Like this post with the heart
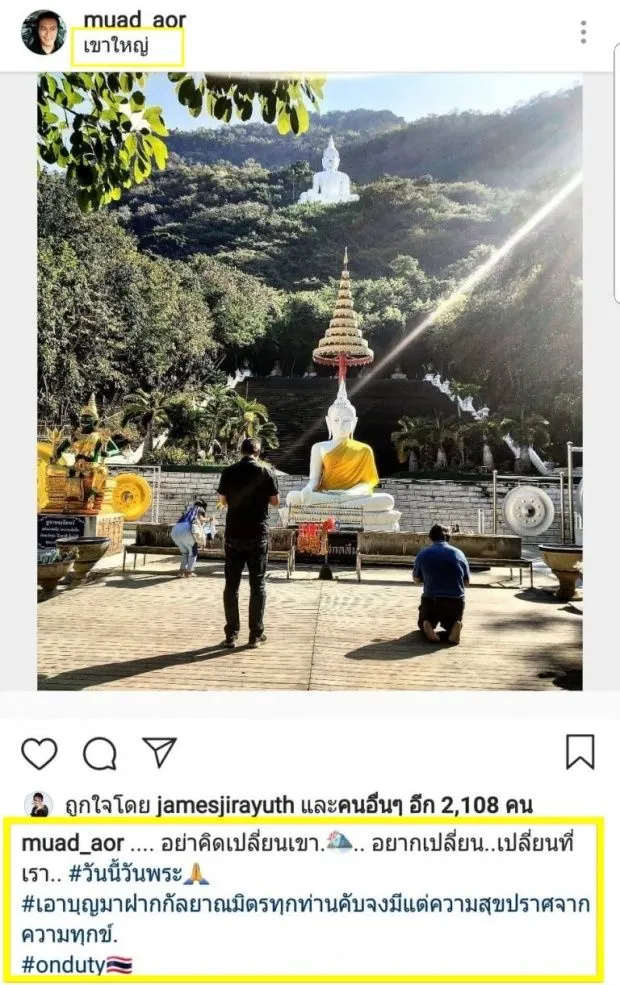 [x=39, y=752]
